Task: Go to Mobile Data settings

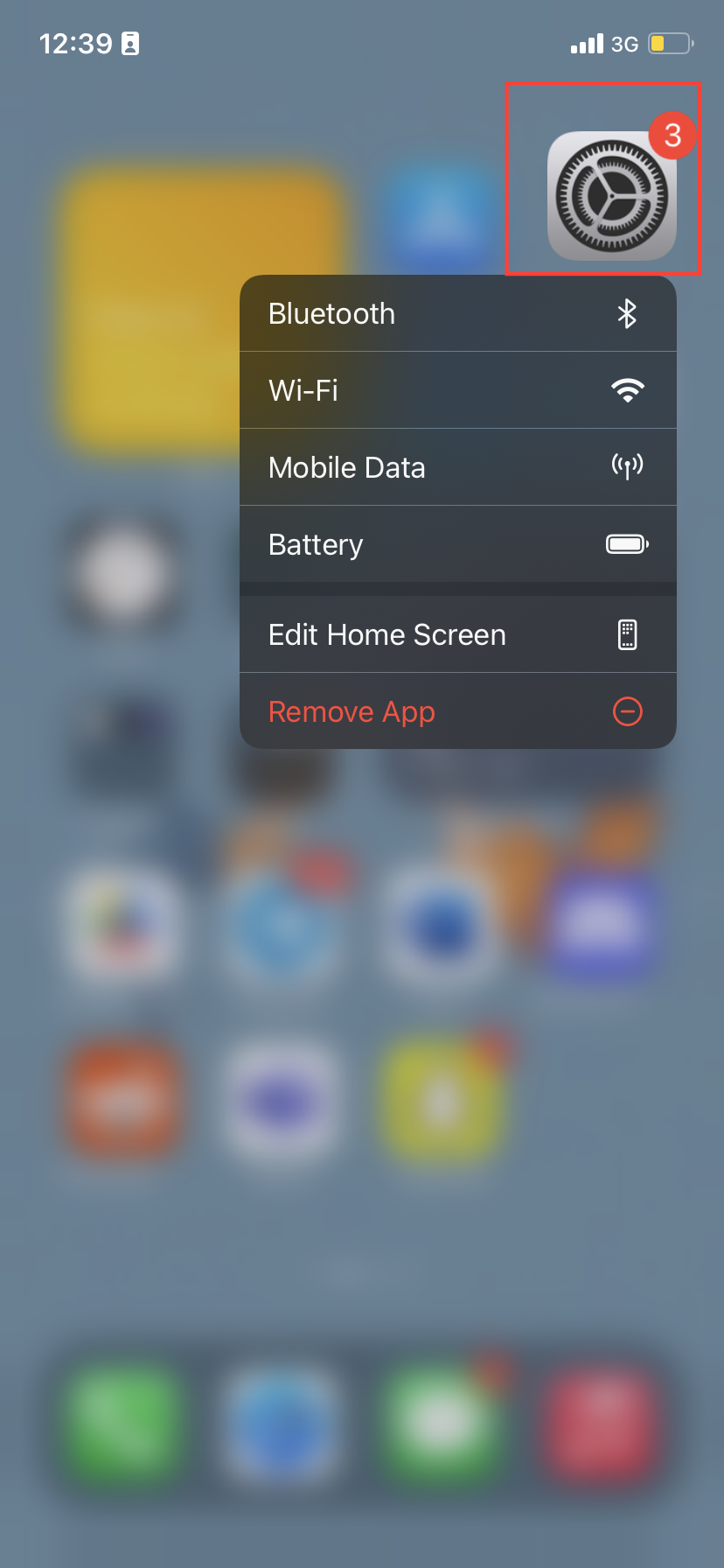Action: coord(457,467)
